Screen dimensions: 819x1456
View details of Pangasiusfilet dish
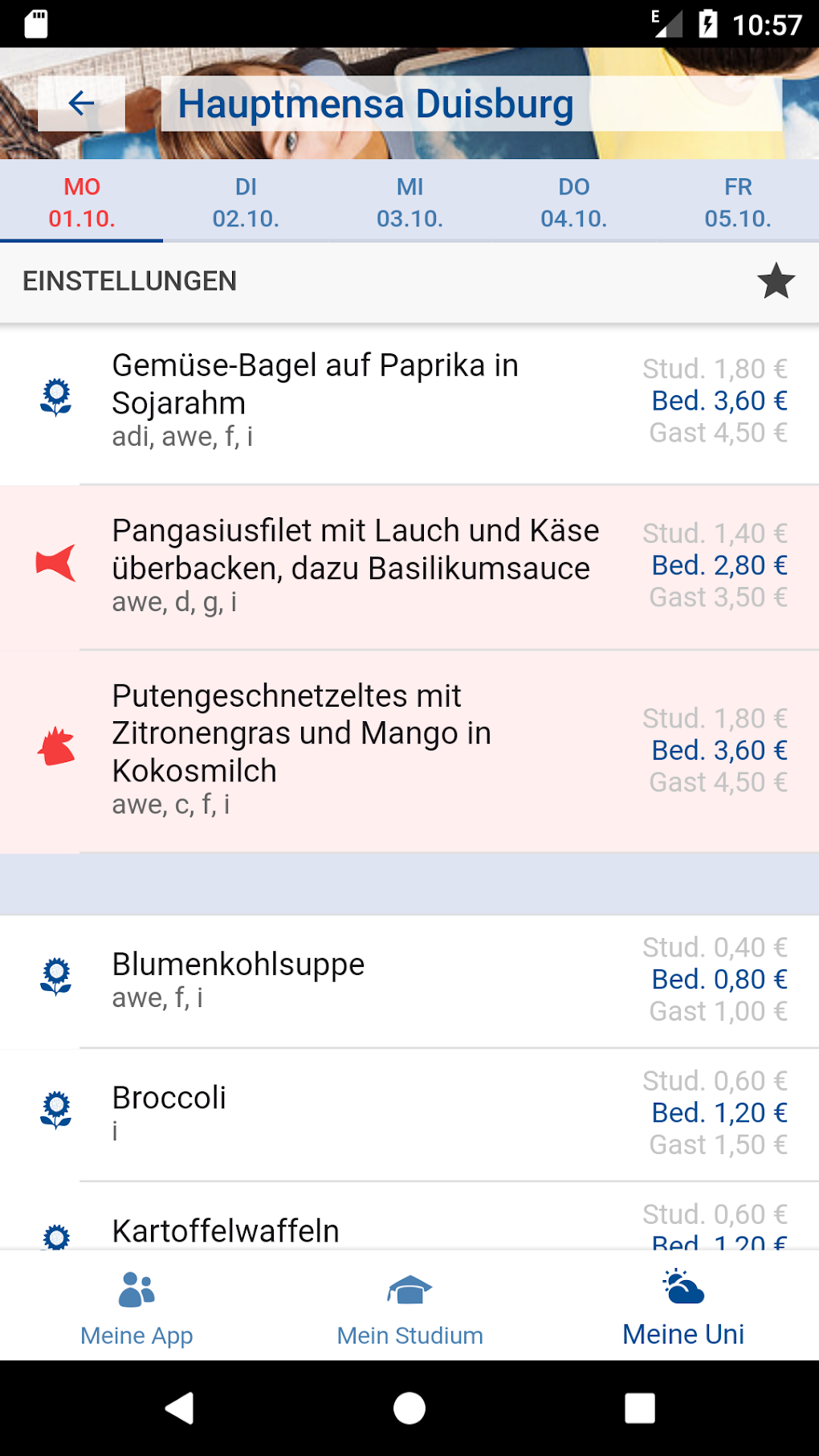pos(353,566)
